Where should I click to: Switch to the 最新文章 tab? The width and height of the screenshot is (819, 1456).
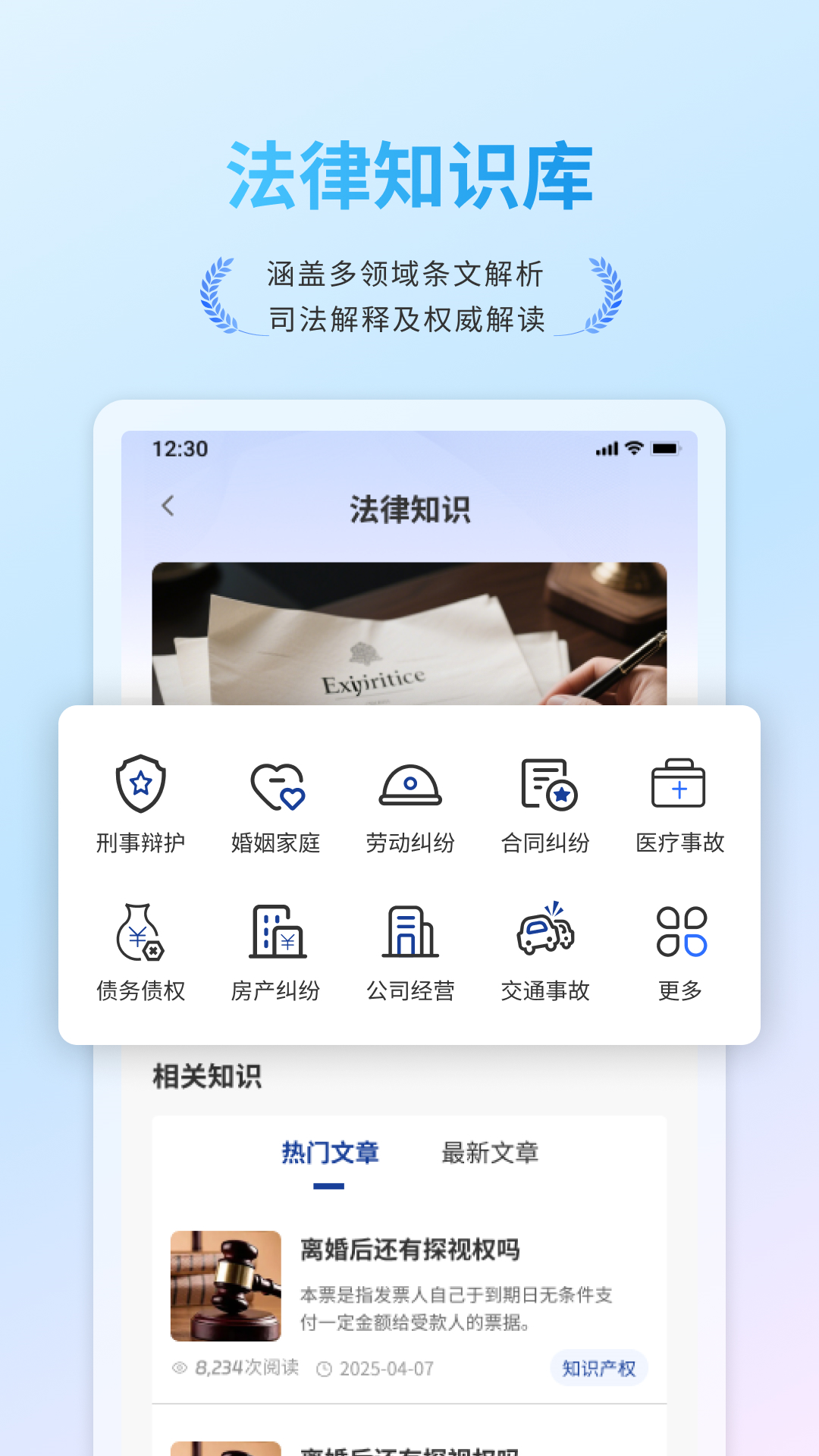coord(490,1152)
